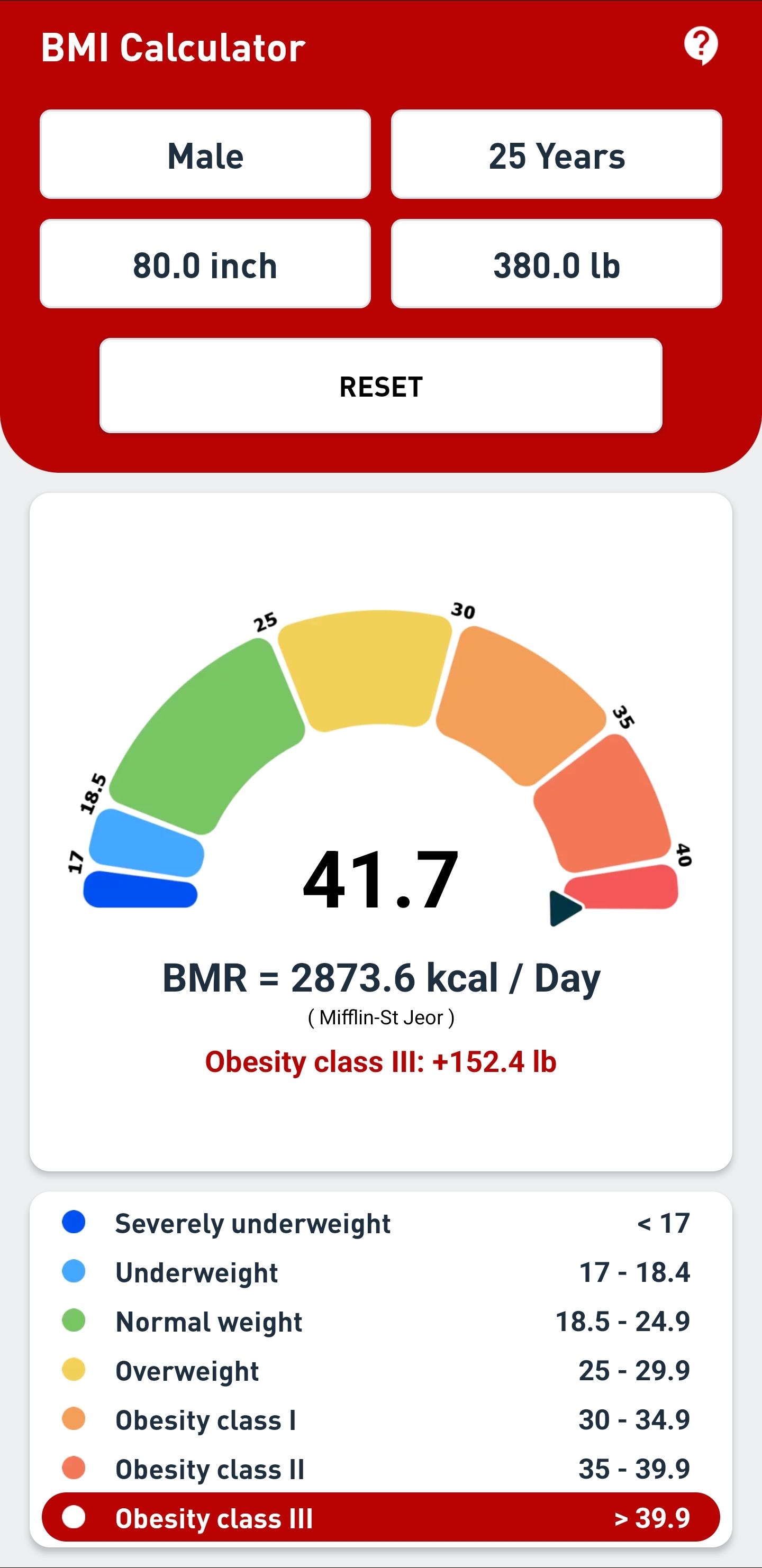762x1568 pixels.
Task: Open the age selector showing 25 Years
Action: [557, 155]
